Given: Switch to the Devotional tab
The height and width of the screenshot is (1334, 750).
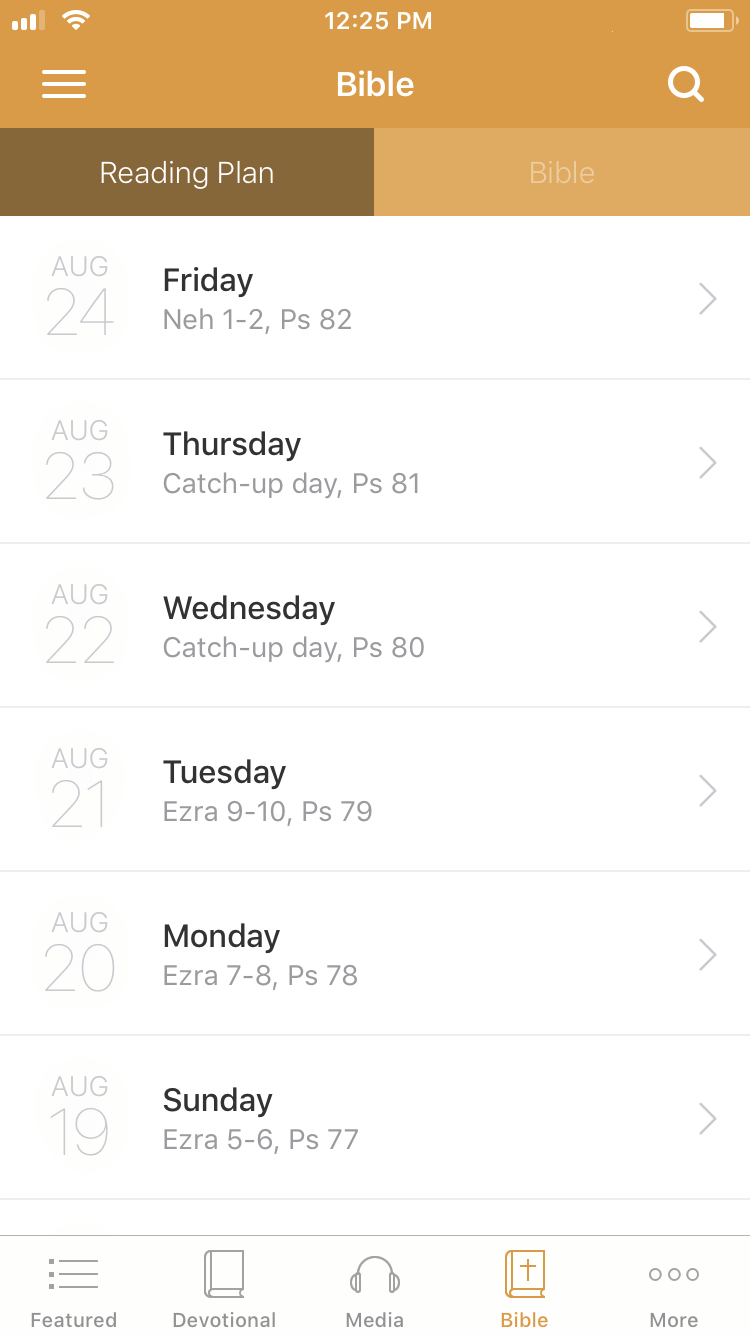Looking at the screenshot, I should click(x=224, y=1286).
